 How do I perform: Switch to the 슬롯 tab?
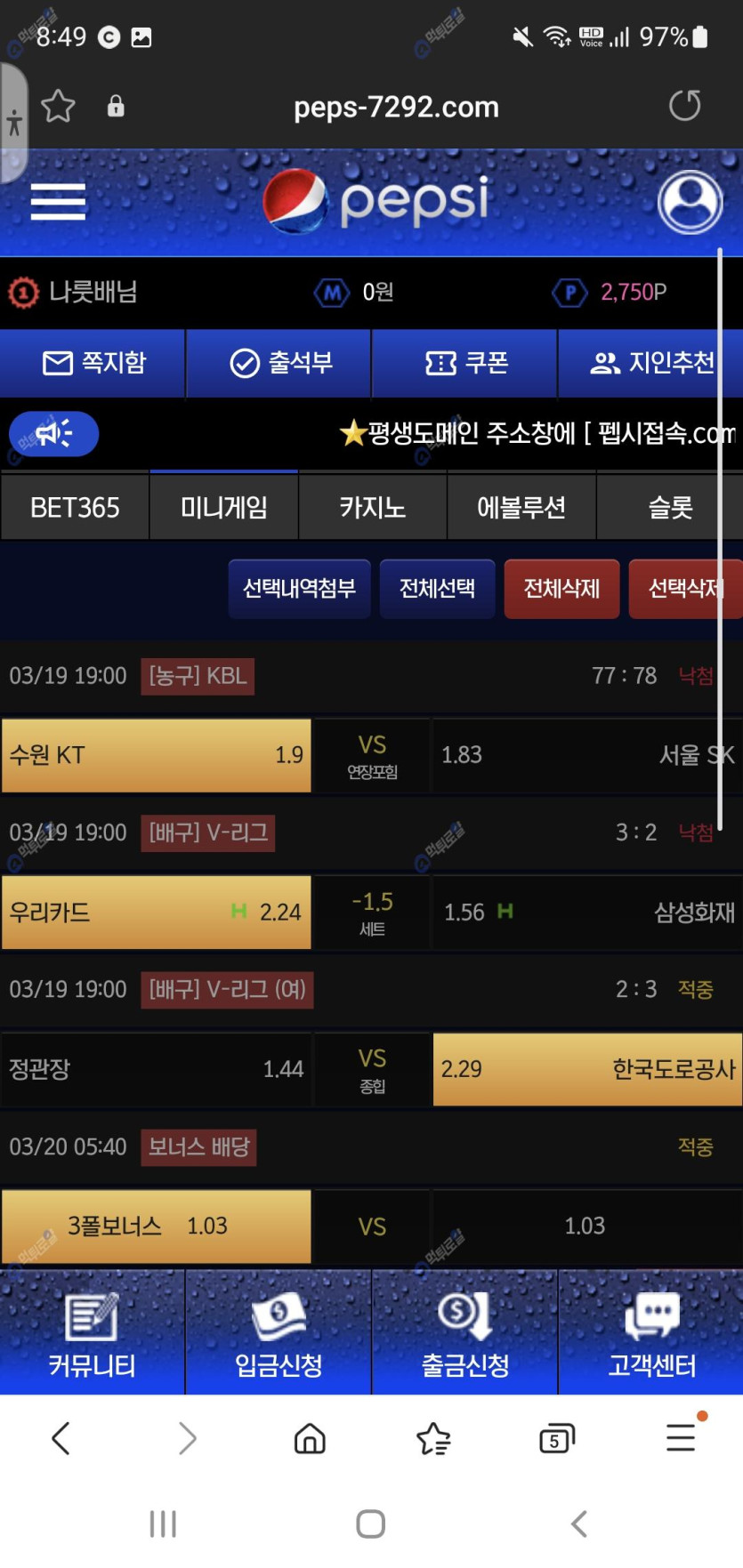(669, 507)
